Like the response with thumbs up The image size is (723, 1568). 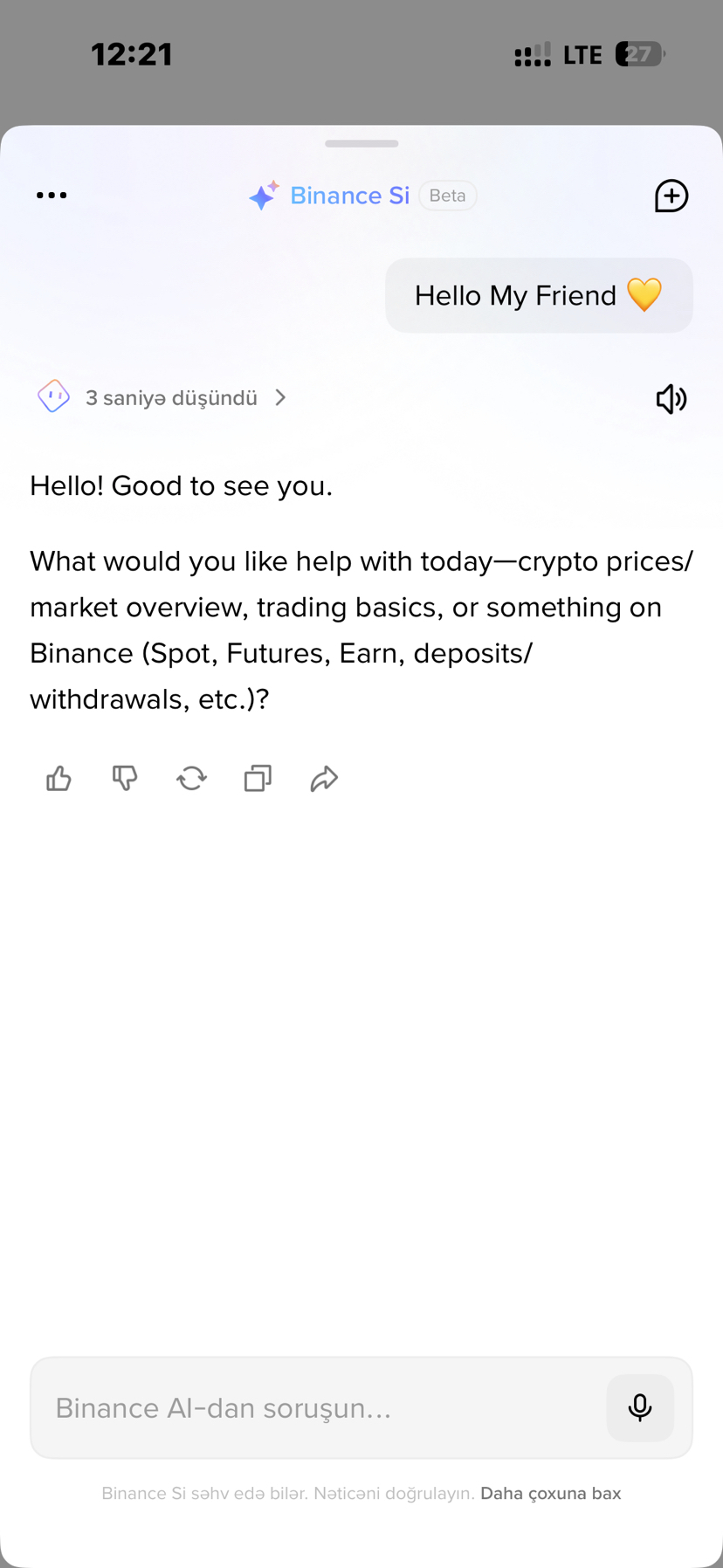click(59, 778)
